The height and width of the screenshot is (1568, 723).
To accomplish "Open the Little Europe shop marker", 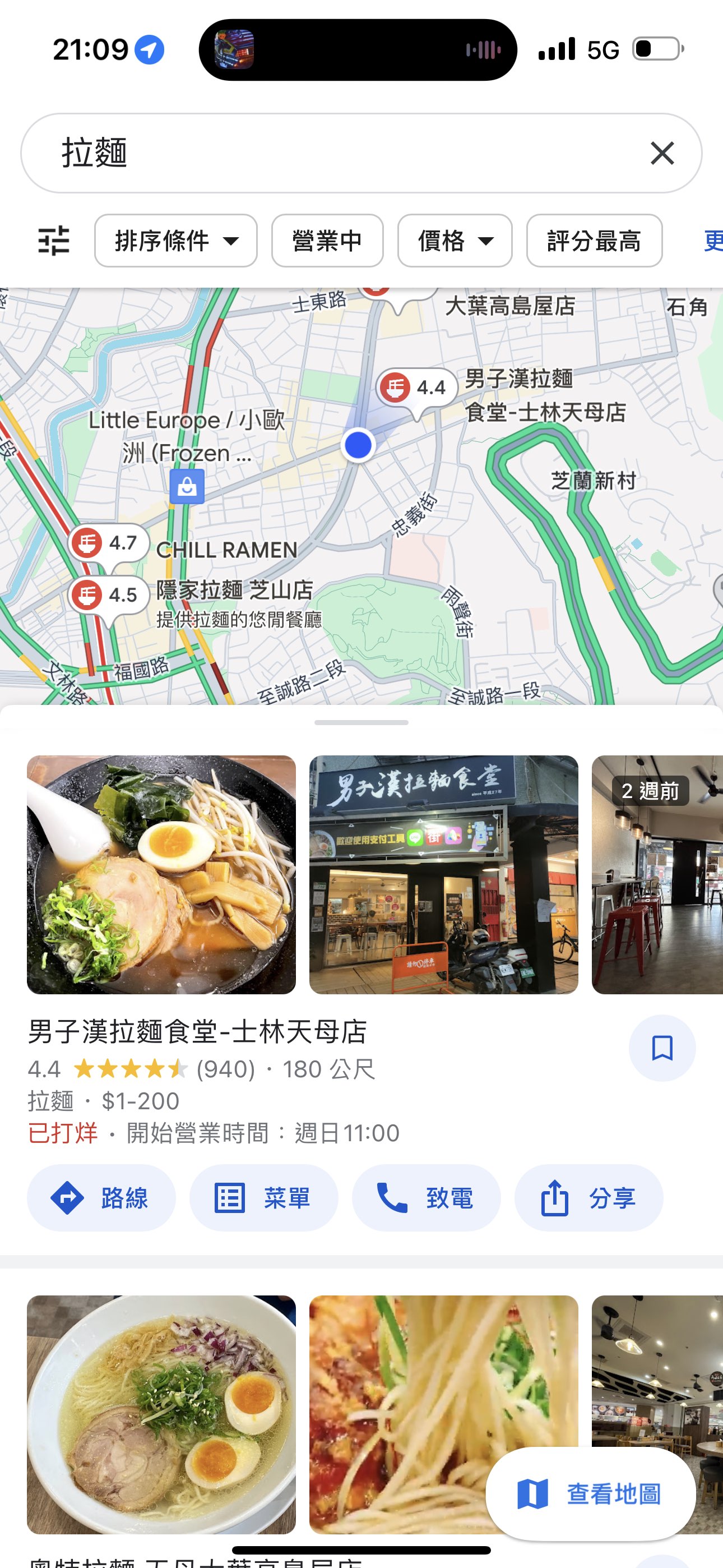I will [187, 486].
